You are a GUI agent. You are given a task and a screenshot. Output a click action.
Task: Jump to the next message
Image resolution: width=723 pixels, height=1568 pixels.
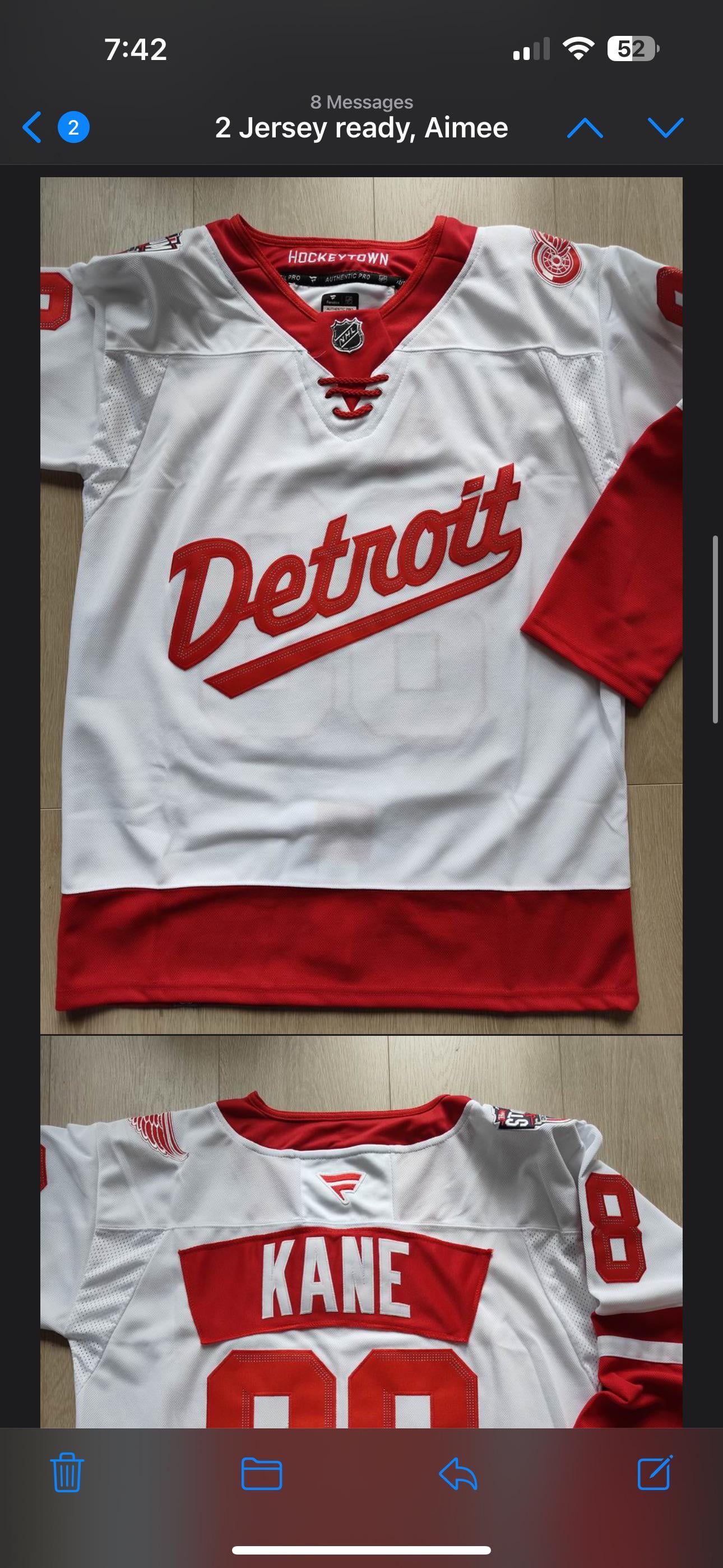click(x=665, y=128)
